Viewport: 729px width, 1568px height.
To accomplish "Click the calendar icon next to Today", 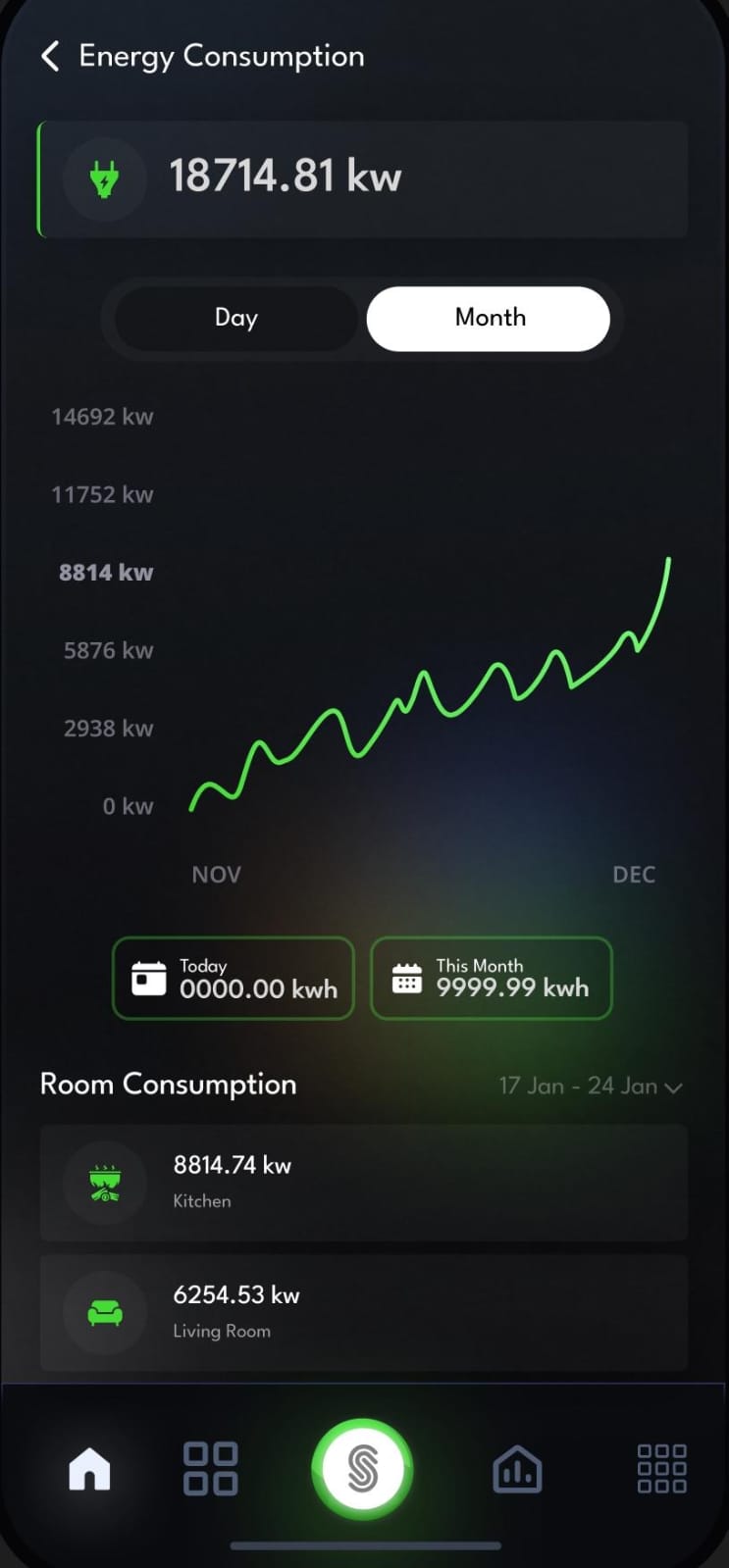I will coord(148,977).
